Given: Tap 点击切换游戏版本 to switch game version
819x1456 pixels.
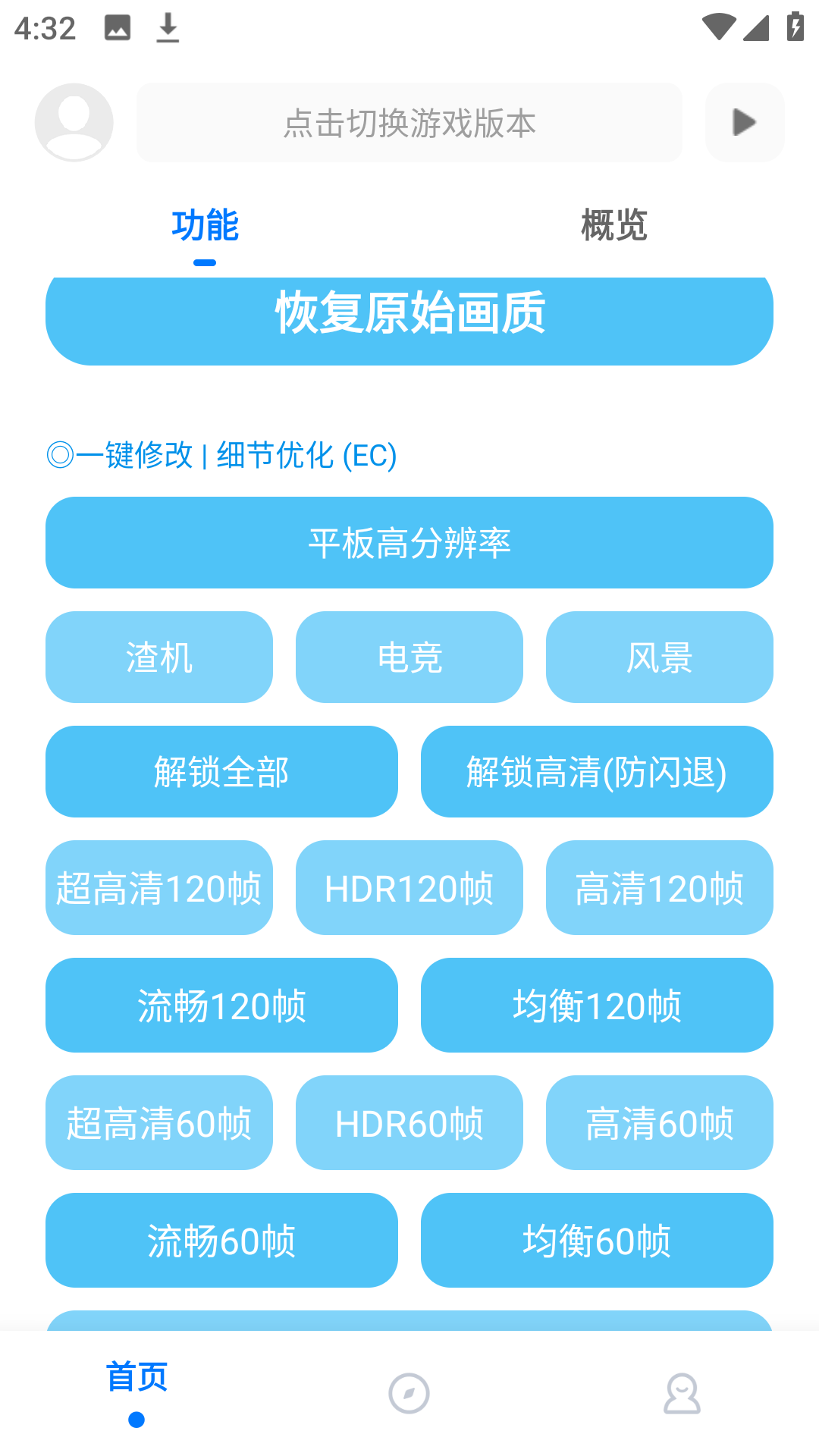Looking at the screenshot, I should [409, 123].
